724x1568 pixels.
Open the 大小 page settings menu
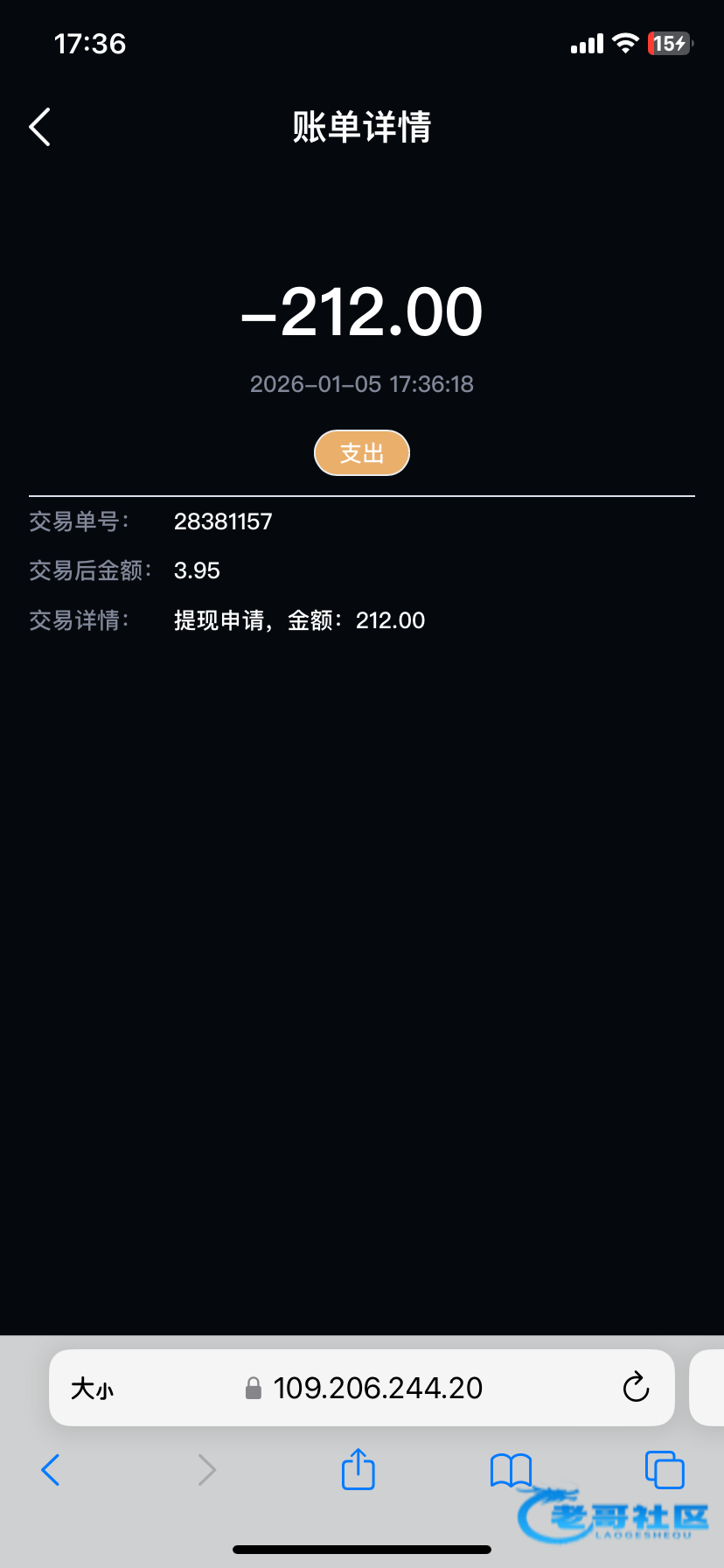92,1388
